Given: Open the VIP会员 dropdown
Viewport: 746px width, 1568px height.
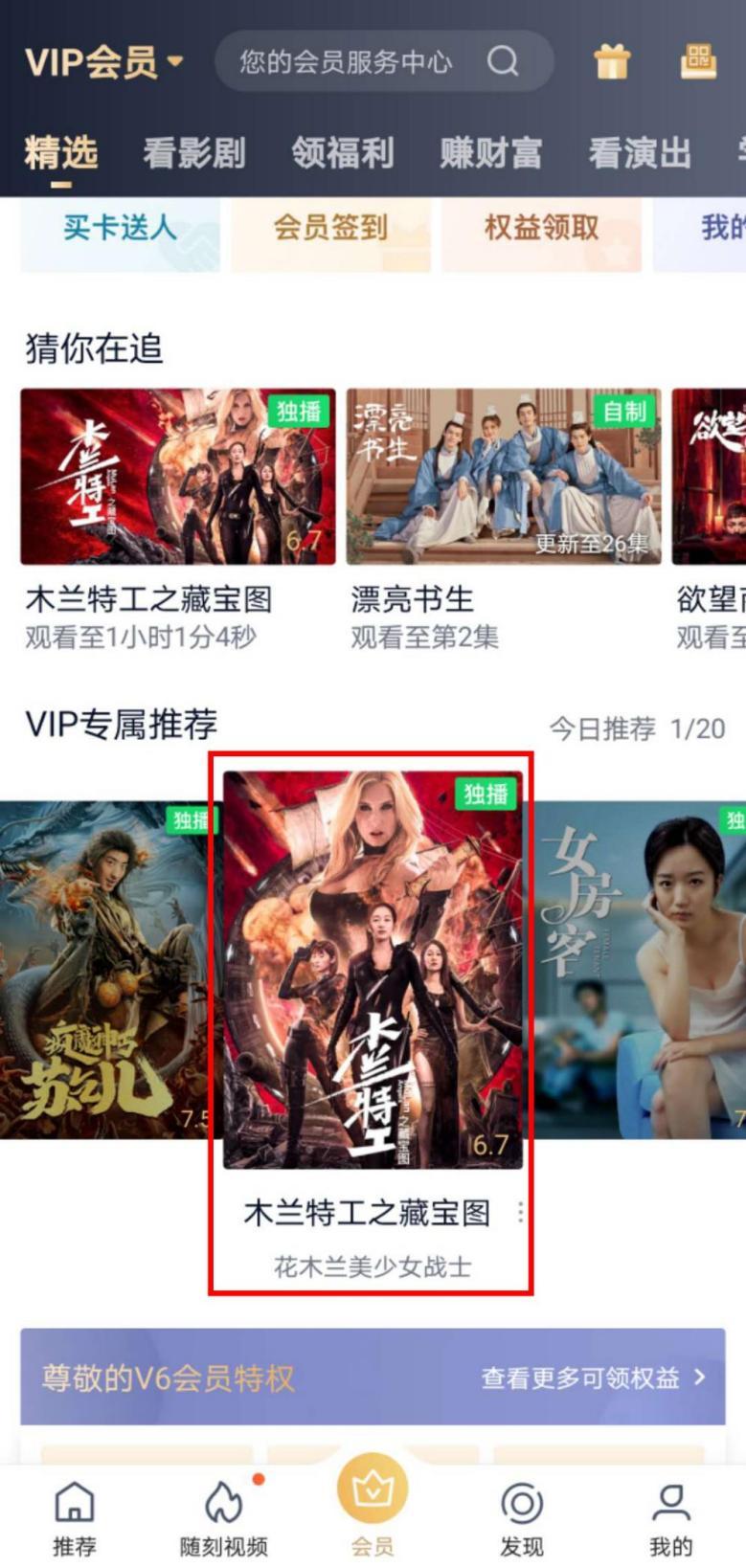Looking at the screenshot, I should pyautogui.click(x=103, y=63).
